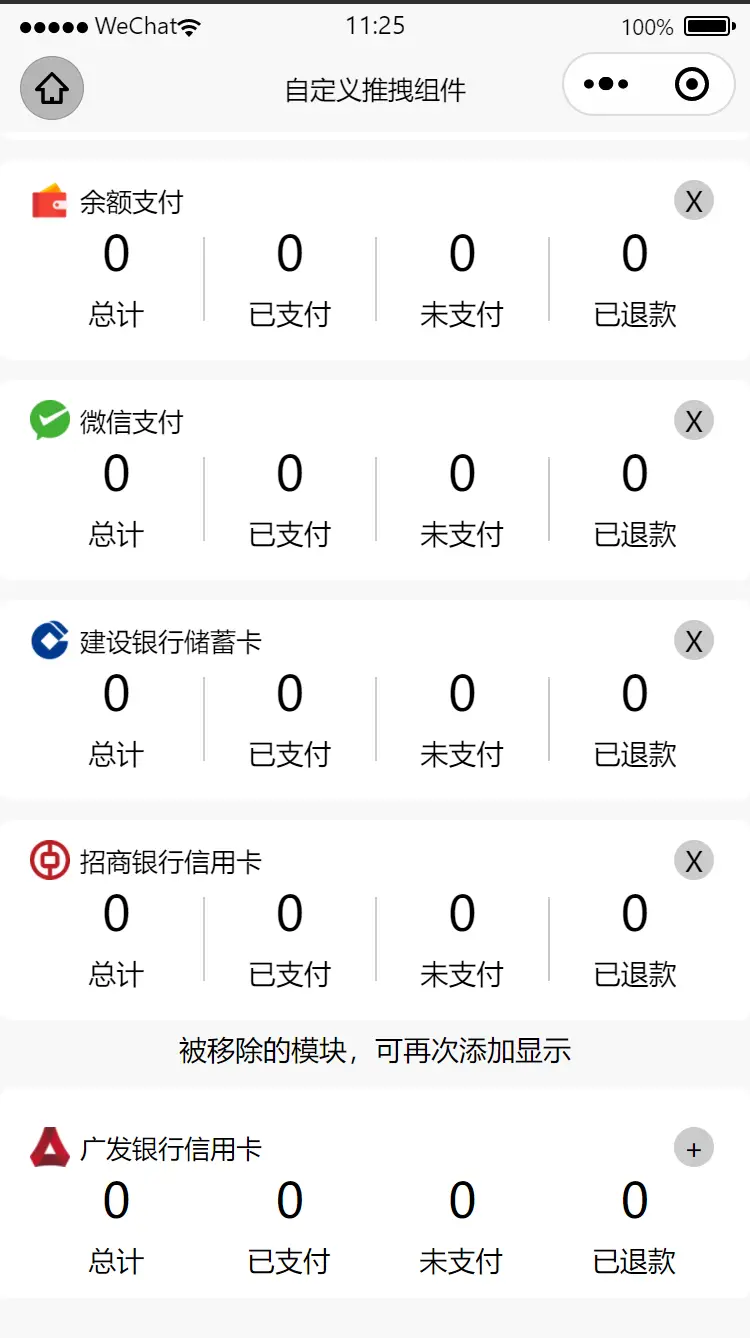Tap the home icon in the header
The width and height of the screenshot is (750, 1338).
(x=52, y=88)
